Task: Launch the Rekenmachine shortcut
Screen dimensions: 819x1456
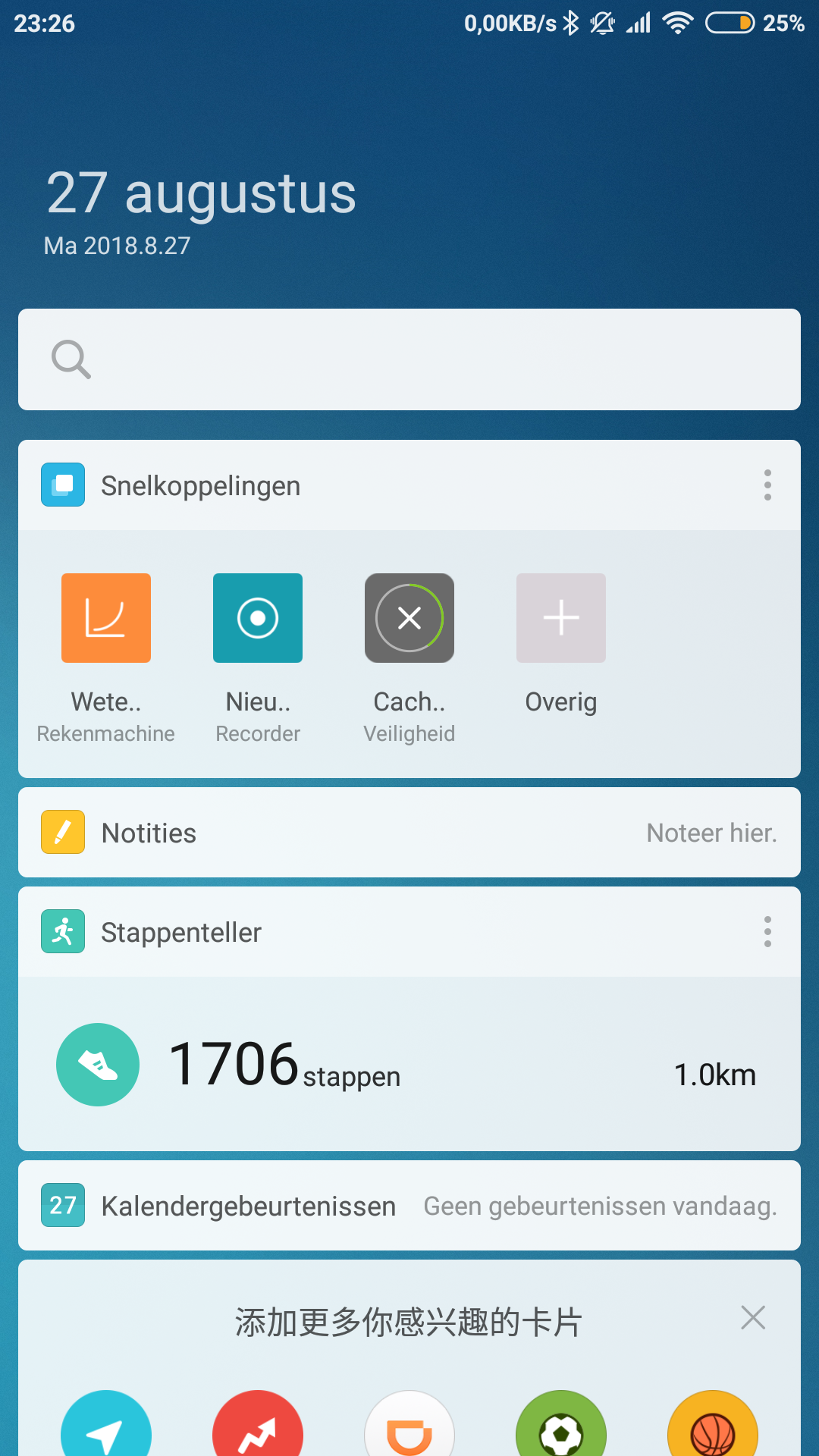Action: coord(106,619)
